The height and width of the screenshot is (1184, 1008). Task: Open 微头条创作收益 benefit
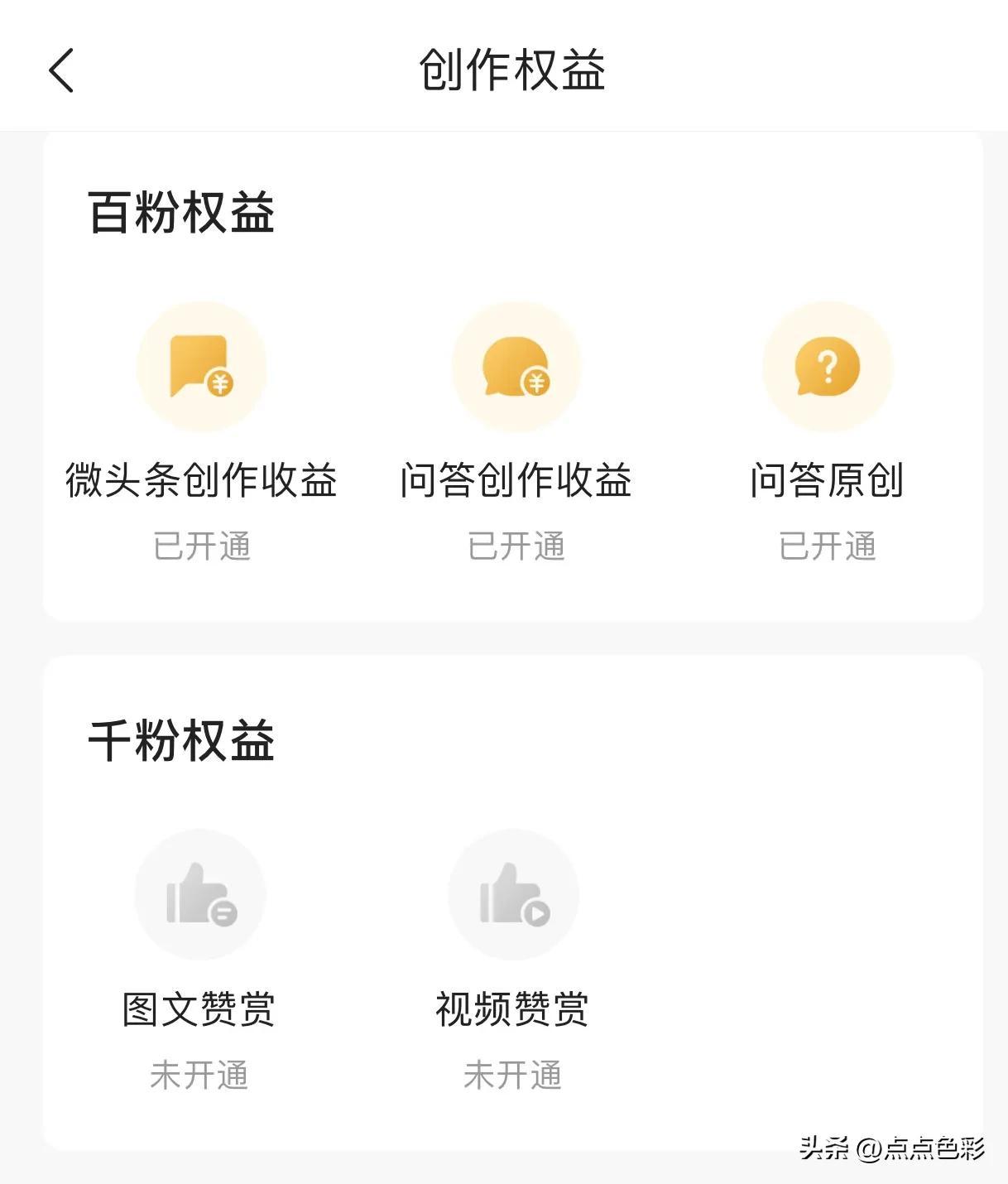[201, 368]
